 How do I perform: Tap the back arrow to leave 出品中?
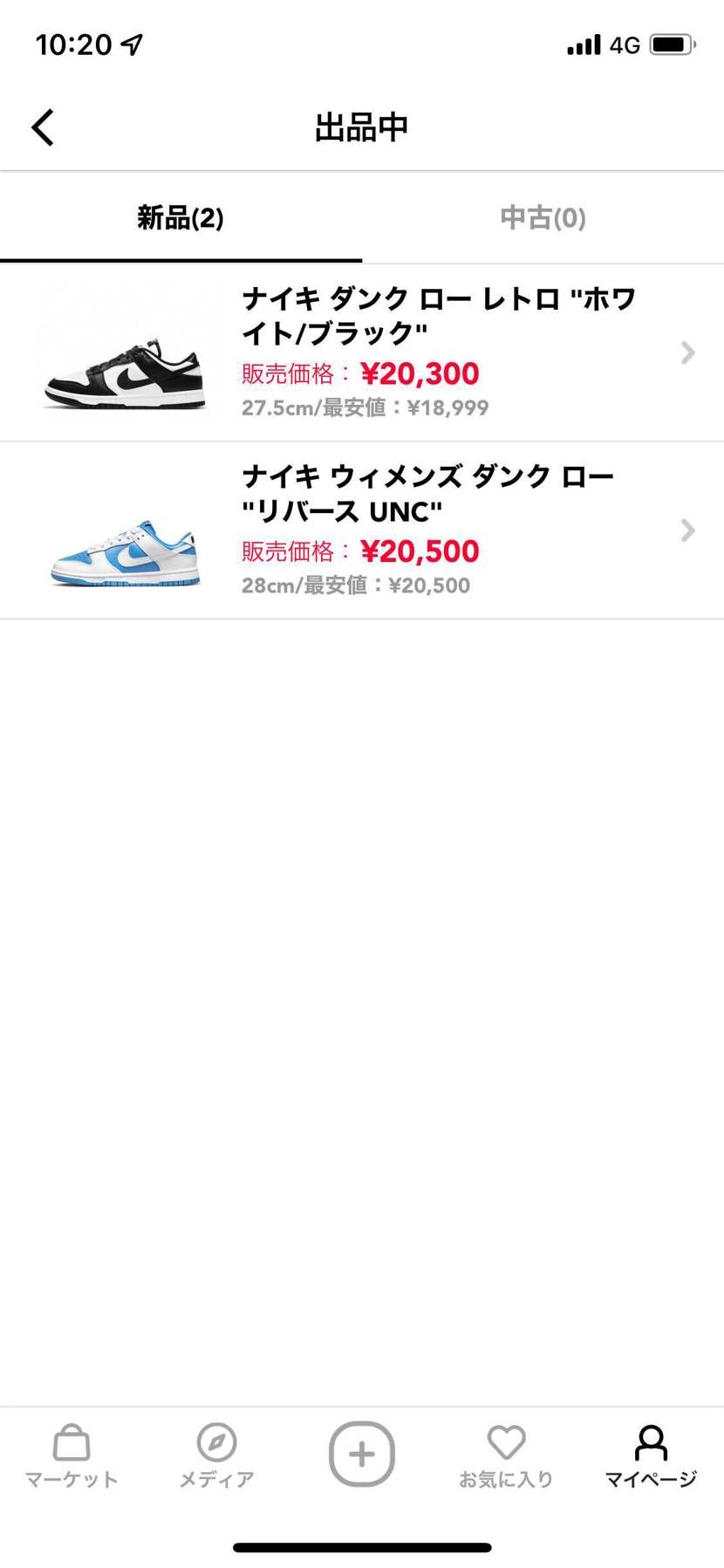pos(41,127)
